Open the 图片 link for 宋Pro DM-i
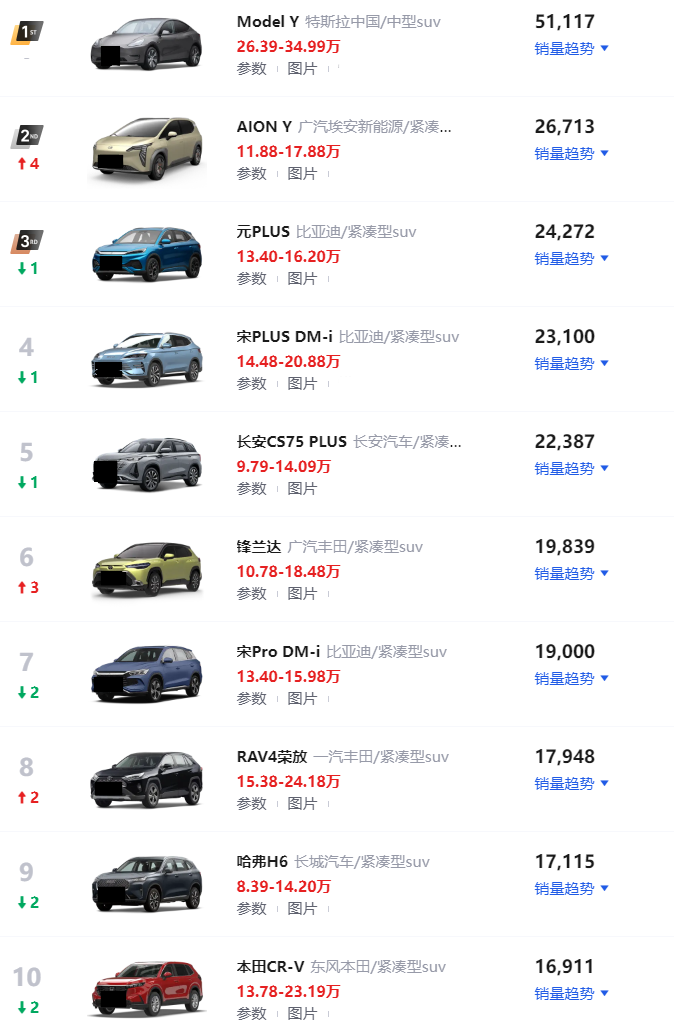 [302, 698]
